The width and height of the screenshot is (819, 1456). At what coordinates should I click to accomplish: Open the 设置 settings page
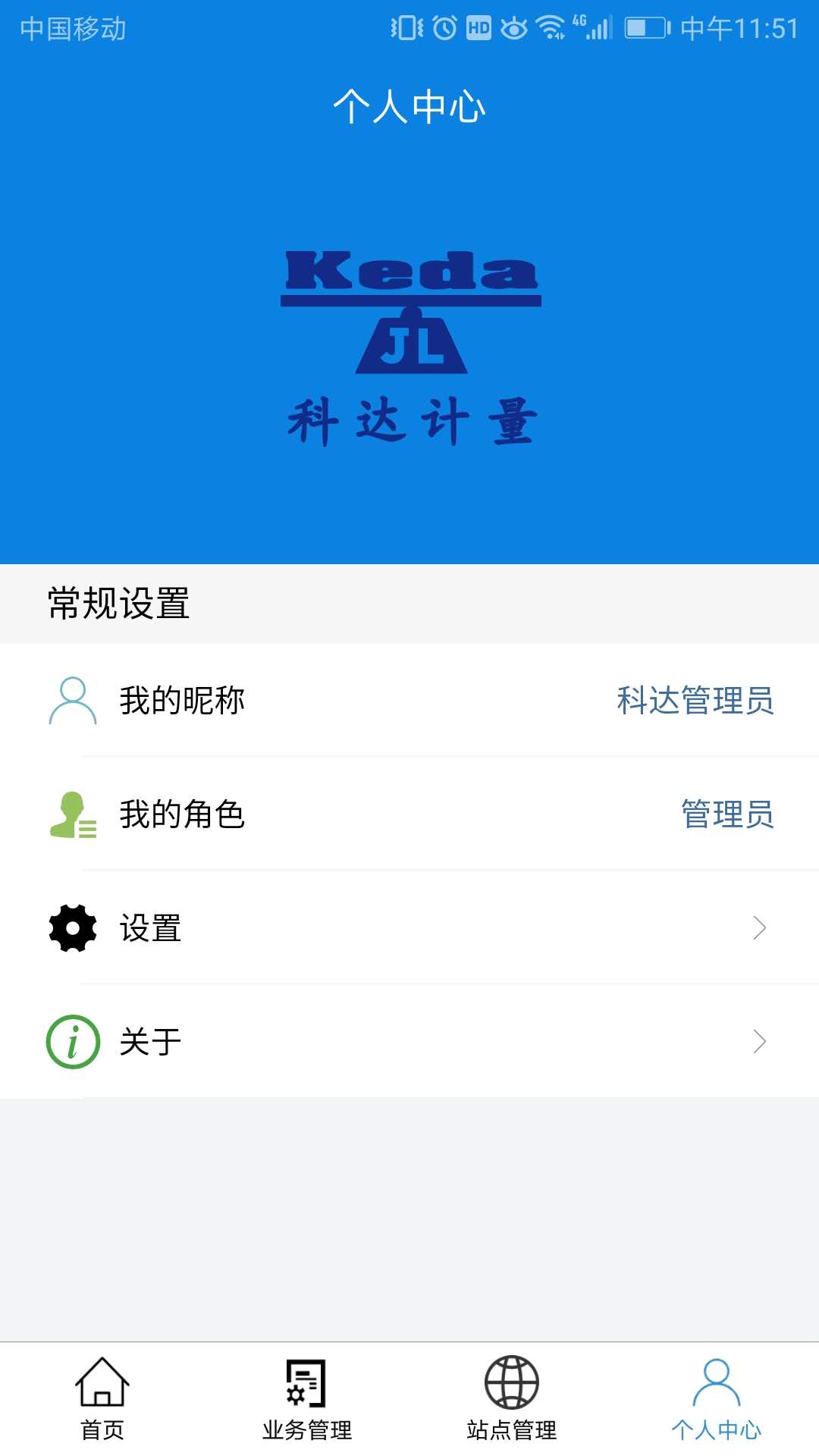409,928
